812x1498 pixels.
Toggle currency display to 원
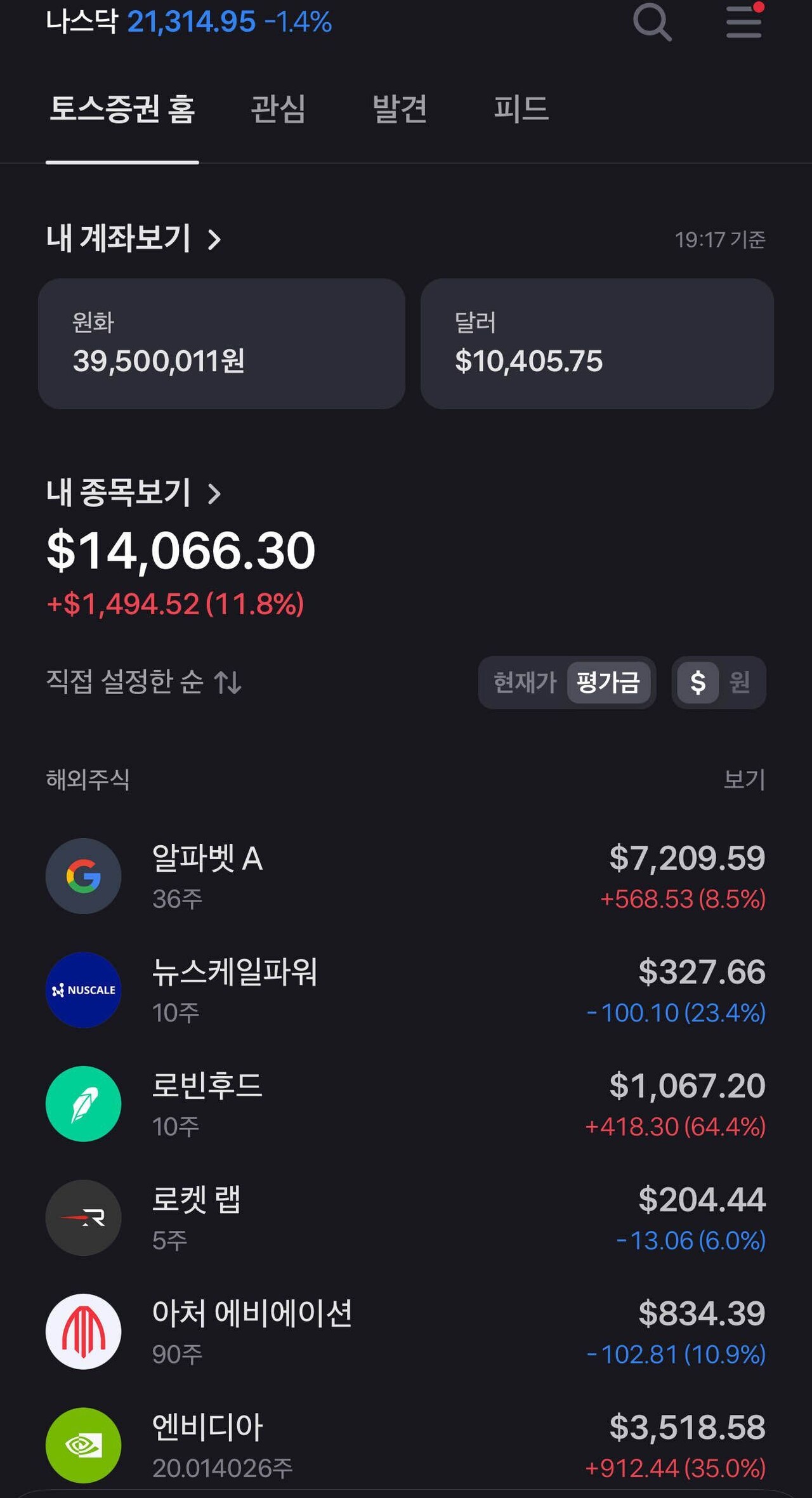click(739, 683)
